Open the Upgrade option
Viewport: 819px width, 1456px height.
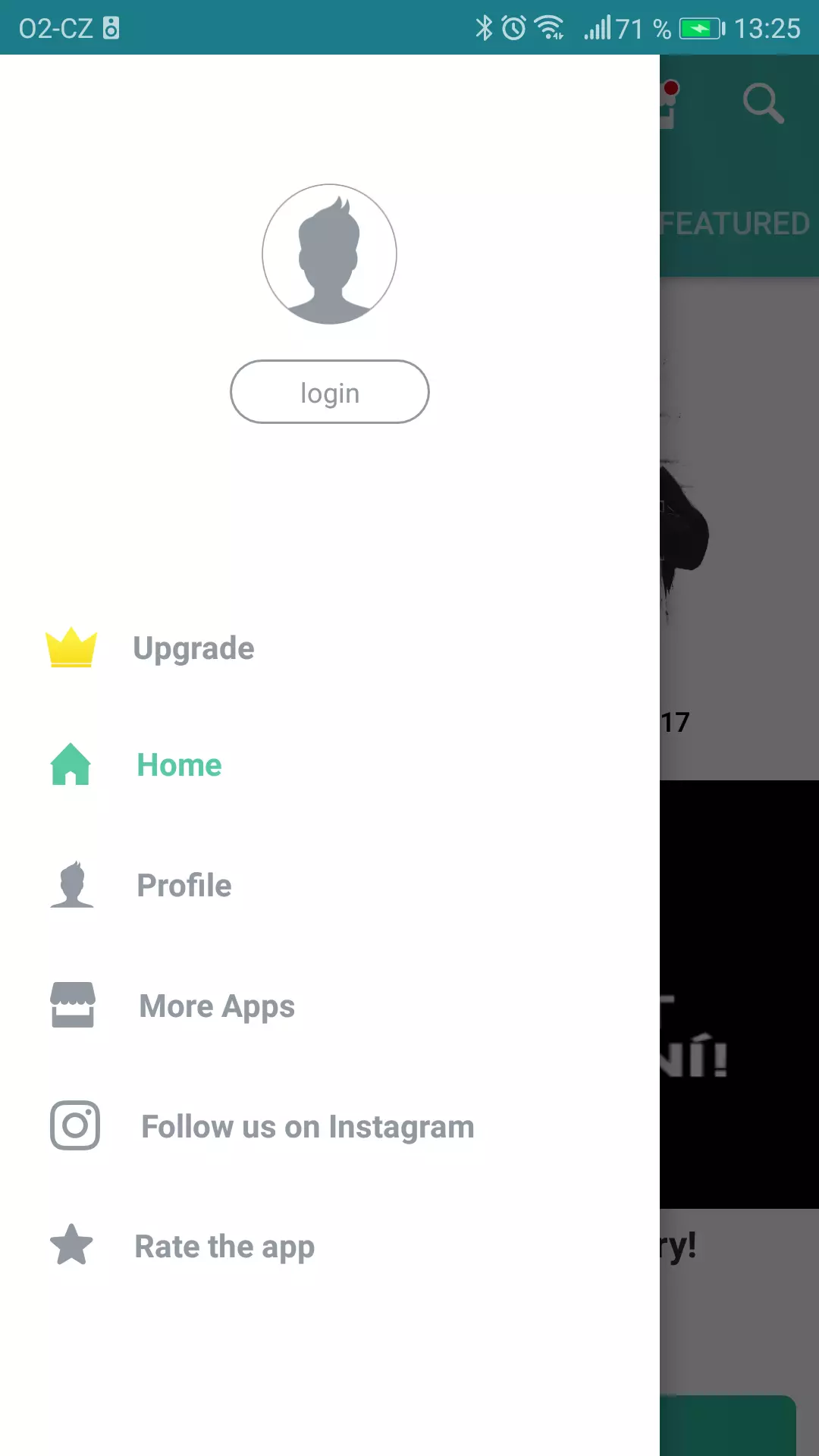(x=330, y=648)
